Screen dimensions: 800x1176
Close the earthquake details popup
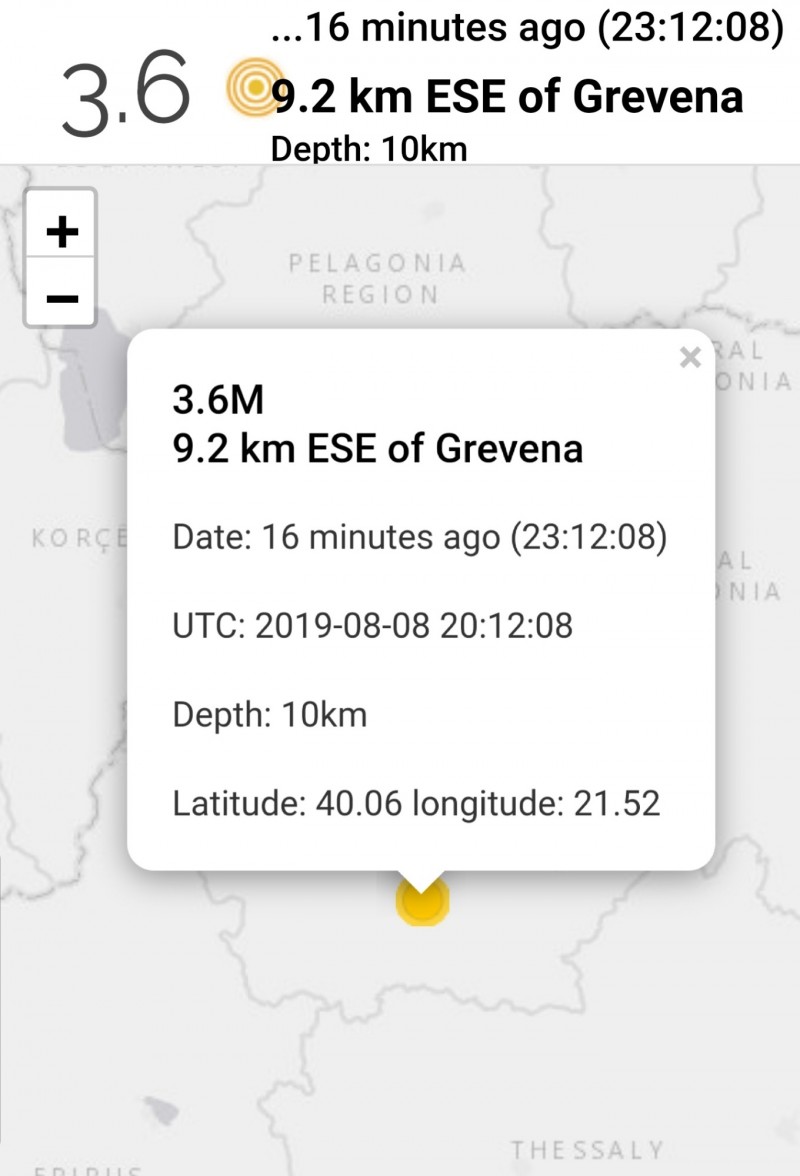tap(690, 358)
